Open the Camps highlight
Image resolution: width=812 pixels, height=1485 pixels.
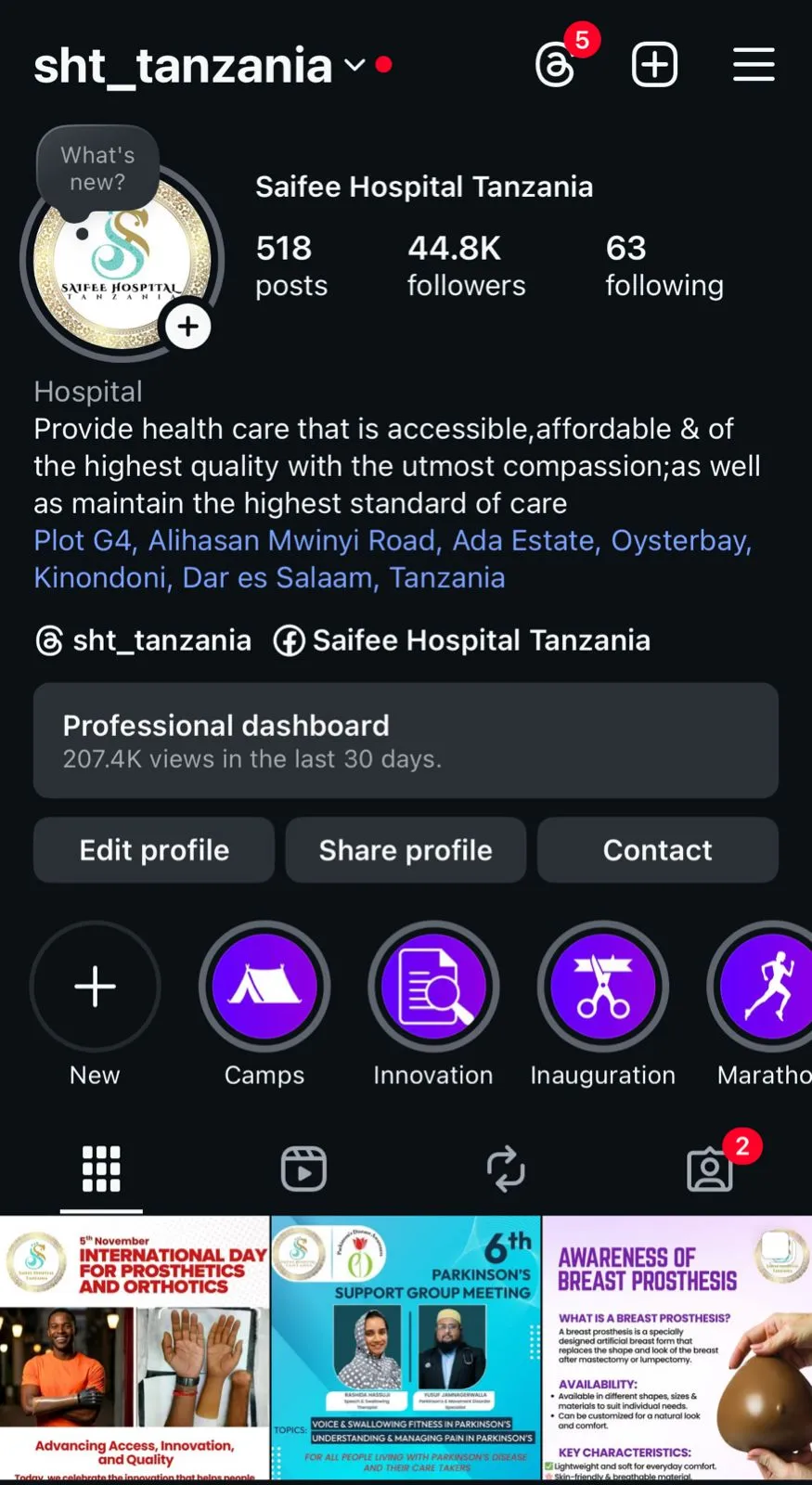264,987
